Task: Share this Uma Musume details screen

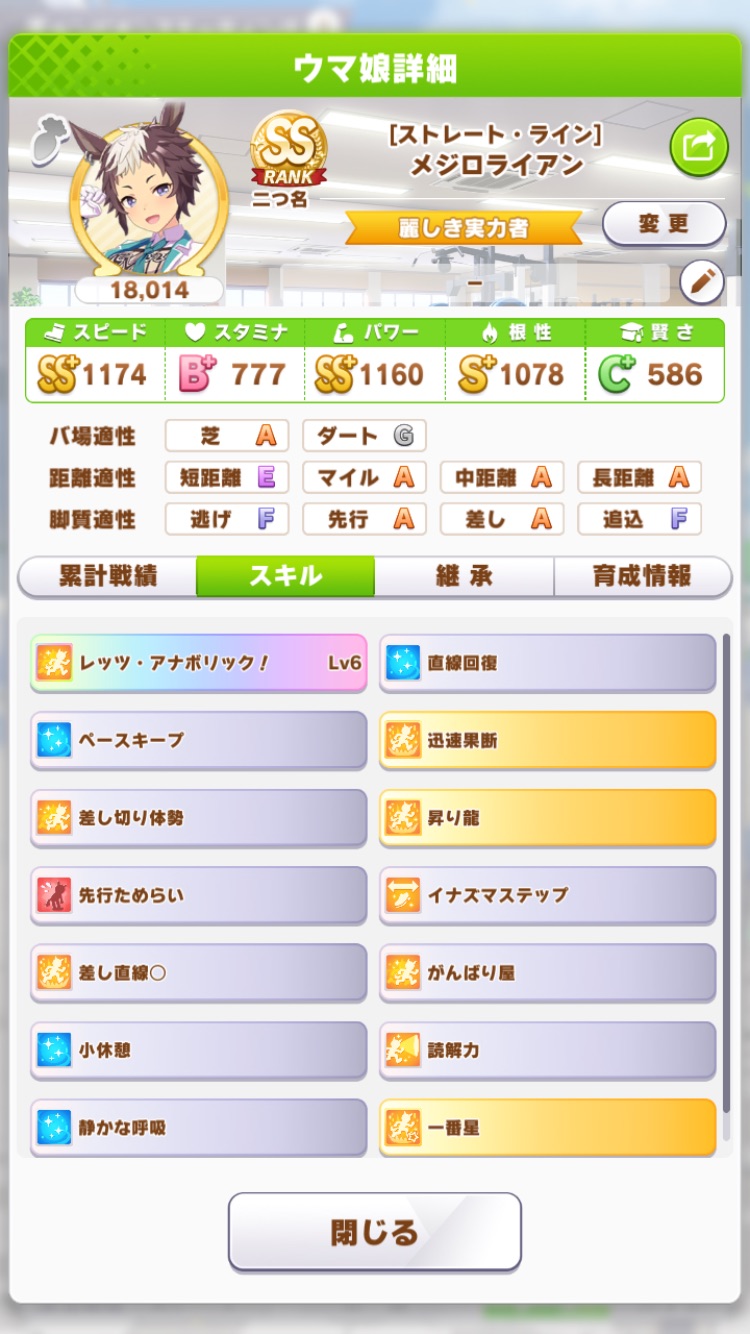Action: (x=698, y=148)
